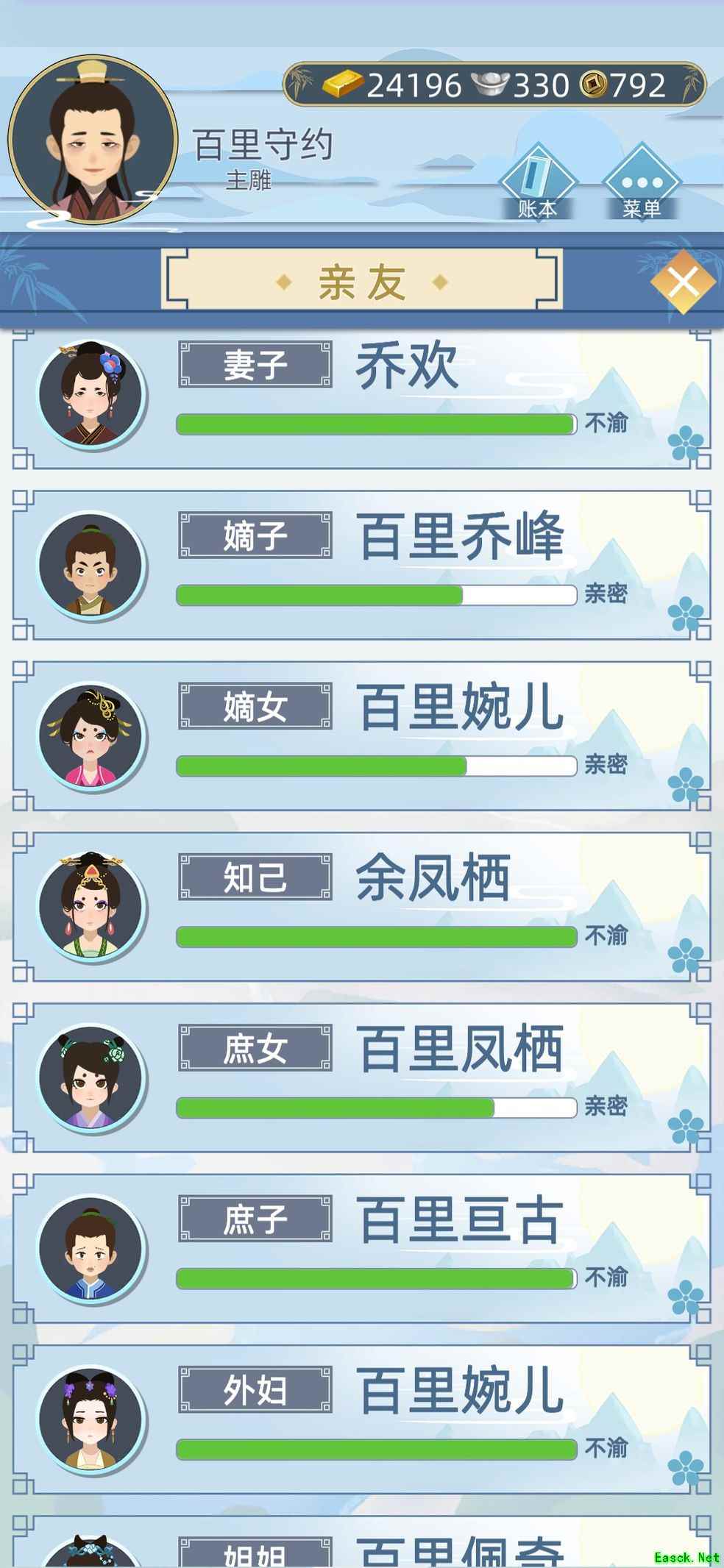The width and height of the screenshot is (724, 1568).
Task: Select 嫡子 百里乔峰's card
Action: [x=361, y=565]
